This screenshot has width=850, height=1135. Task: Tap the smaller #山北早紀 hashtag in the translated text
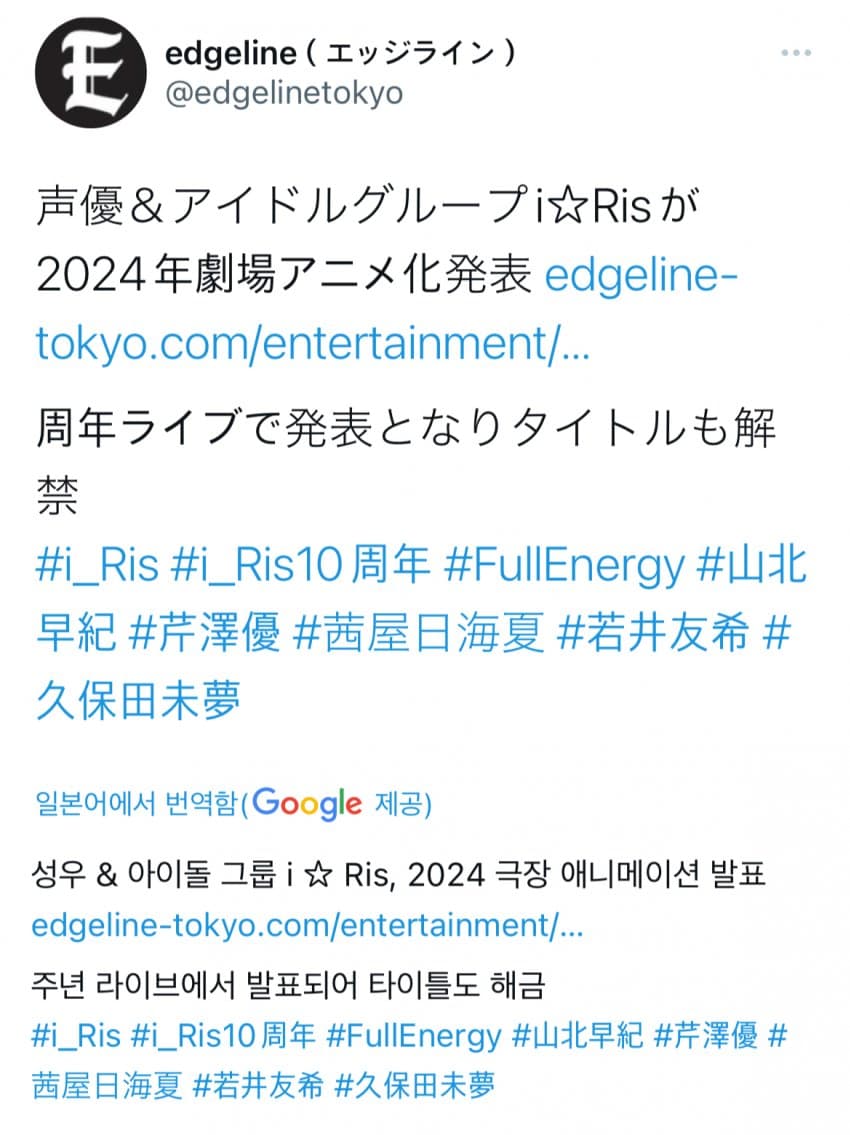(x=576, y=1035)
